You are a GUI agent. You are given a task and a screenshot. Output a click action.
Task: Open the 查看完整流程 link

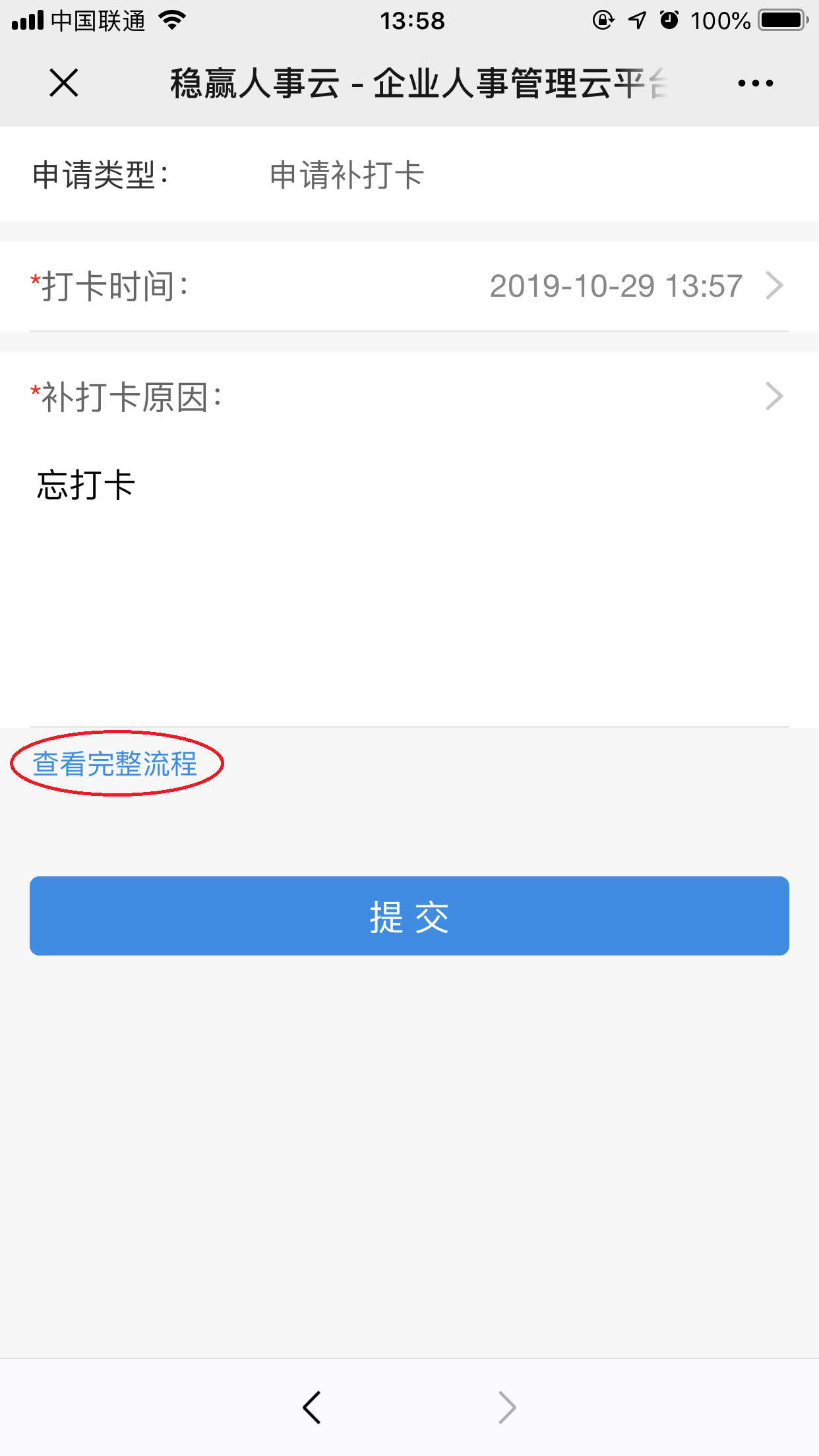[x=115, y=764]
